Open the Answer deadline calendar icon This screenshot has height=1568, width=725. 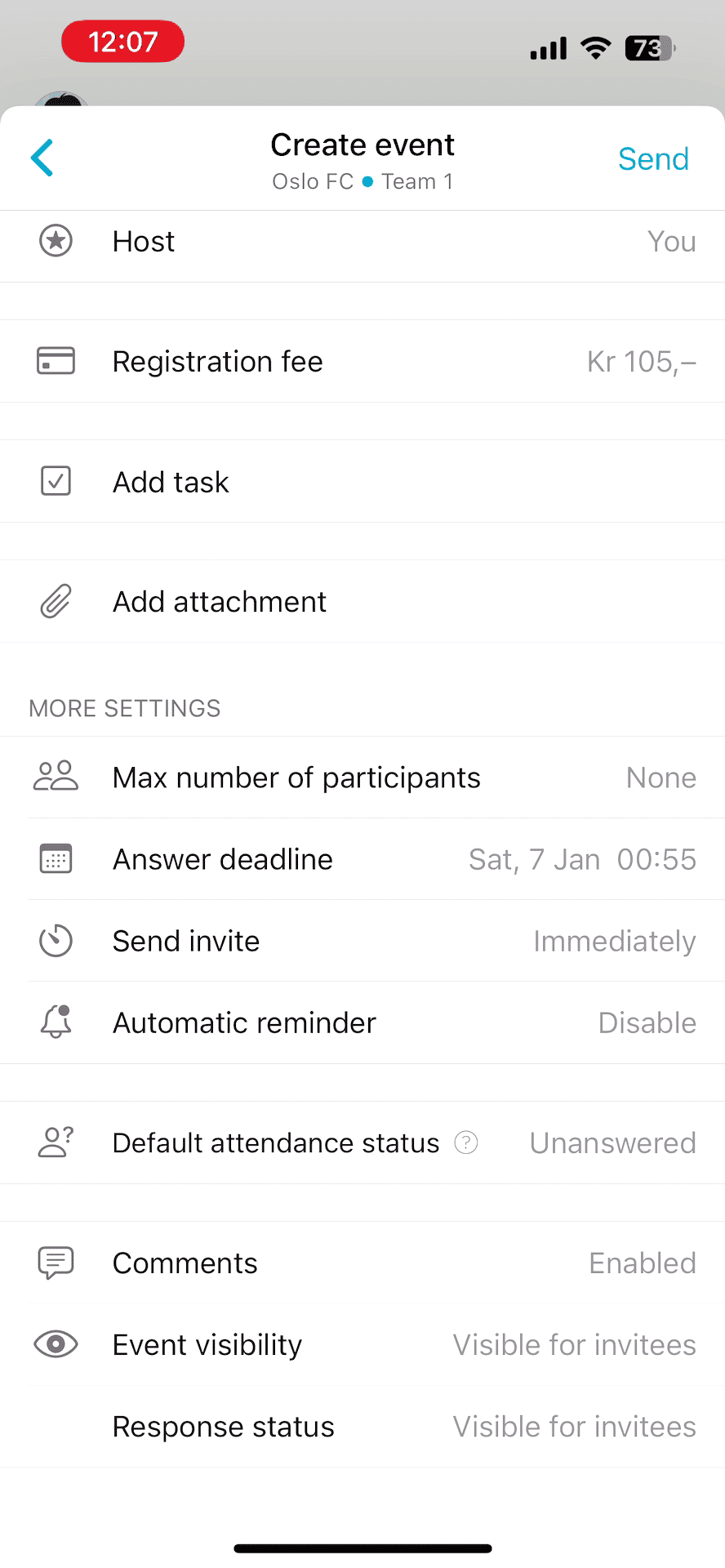[55, 858]
